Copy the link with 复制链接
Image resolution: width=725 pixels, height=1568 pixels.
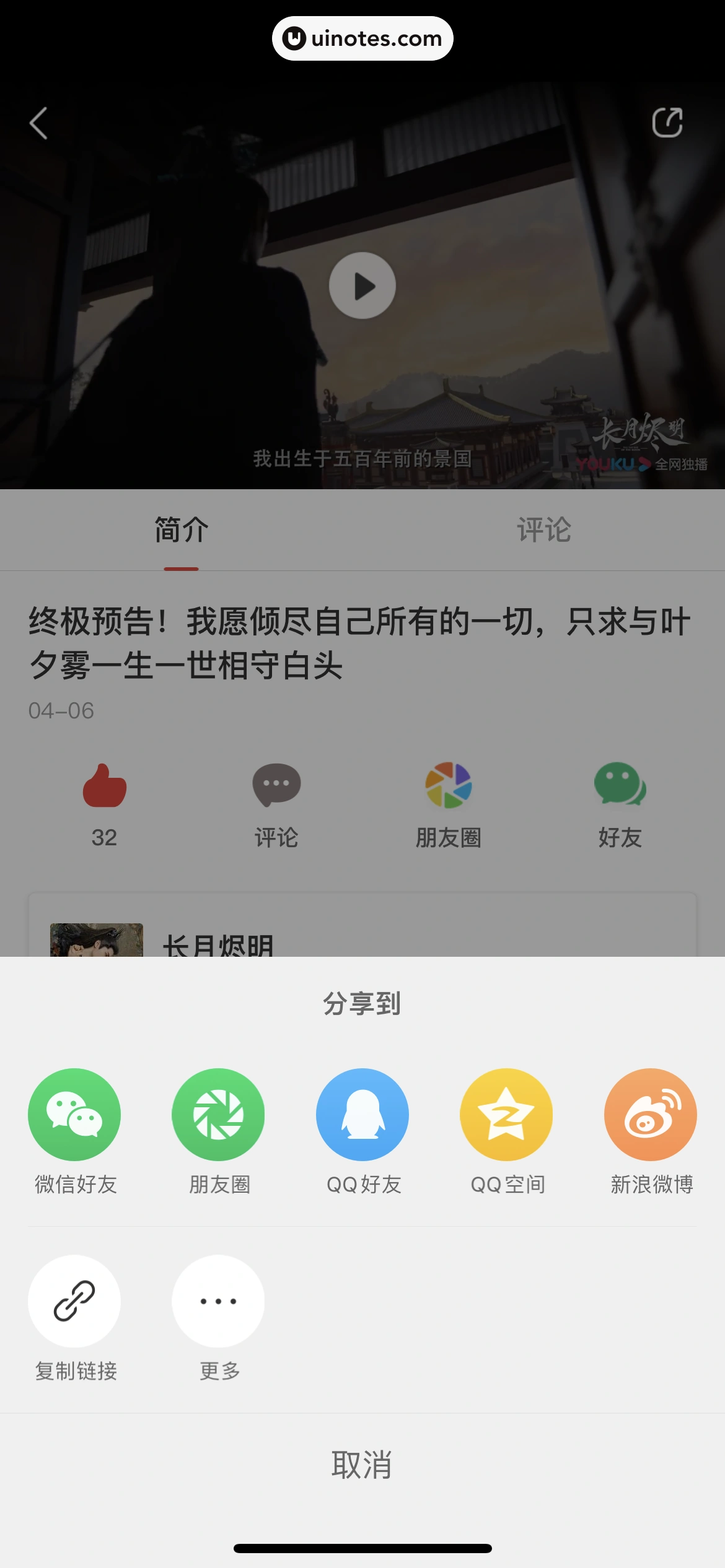(74, 1301)
